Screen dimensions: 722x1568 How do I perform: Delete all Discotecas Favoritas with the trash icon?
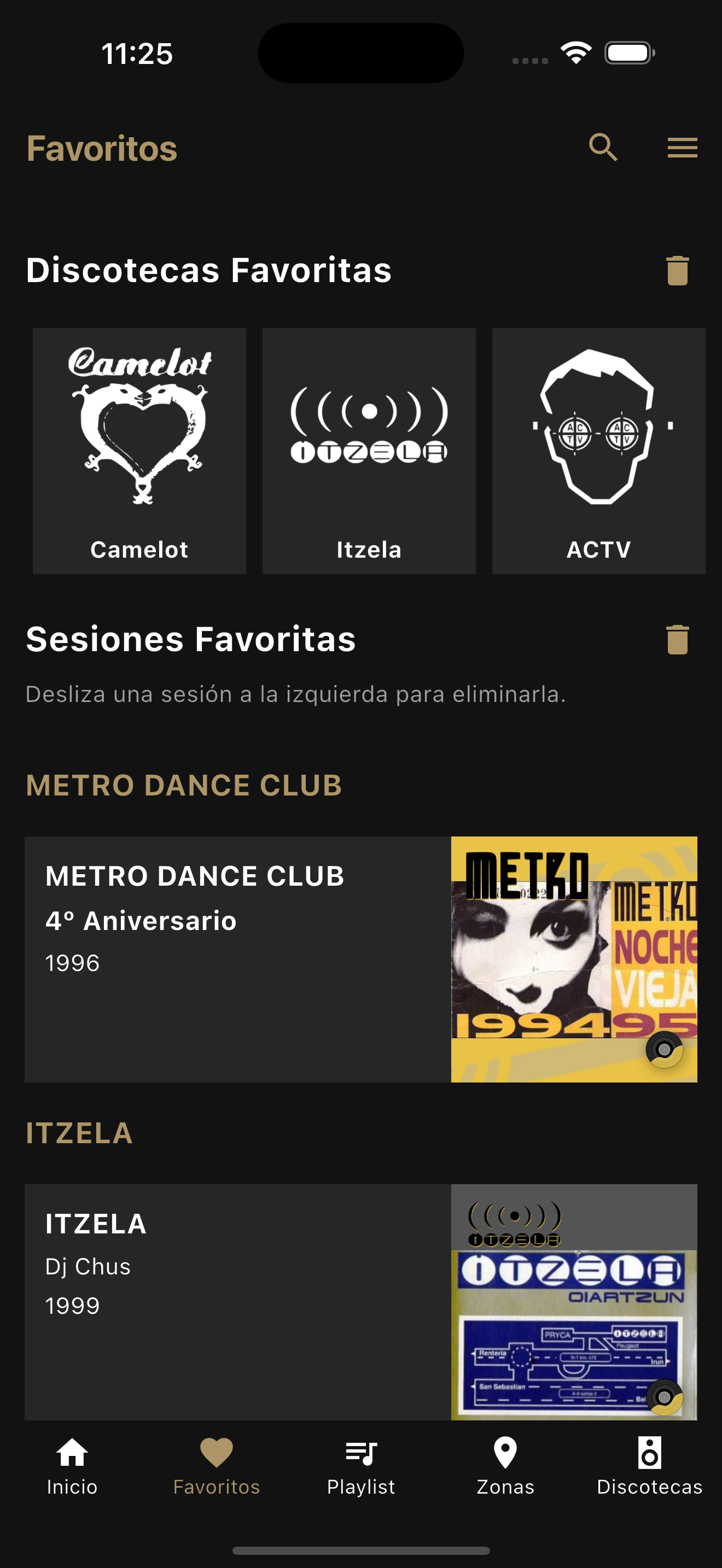677,270
